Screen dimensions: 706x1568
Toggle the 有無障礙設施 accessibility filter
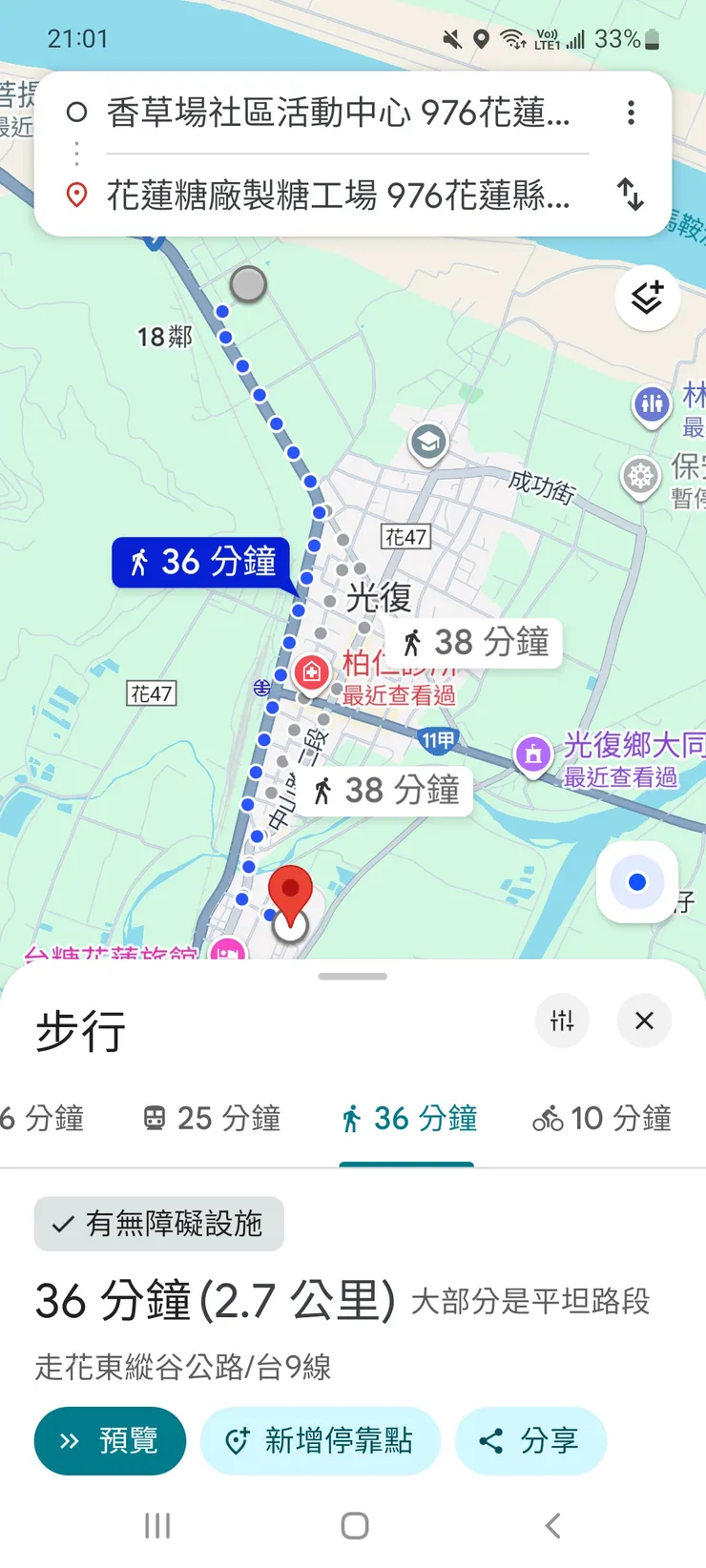click(157, 1224)
